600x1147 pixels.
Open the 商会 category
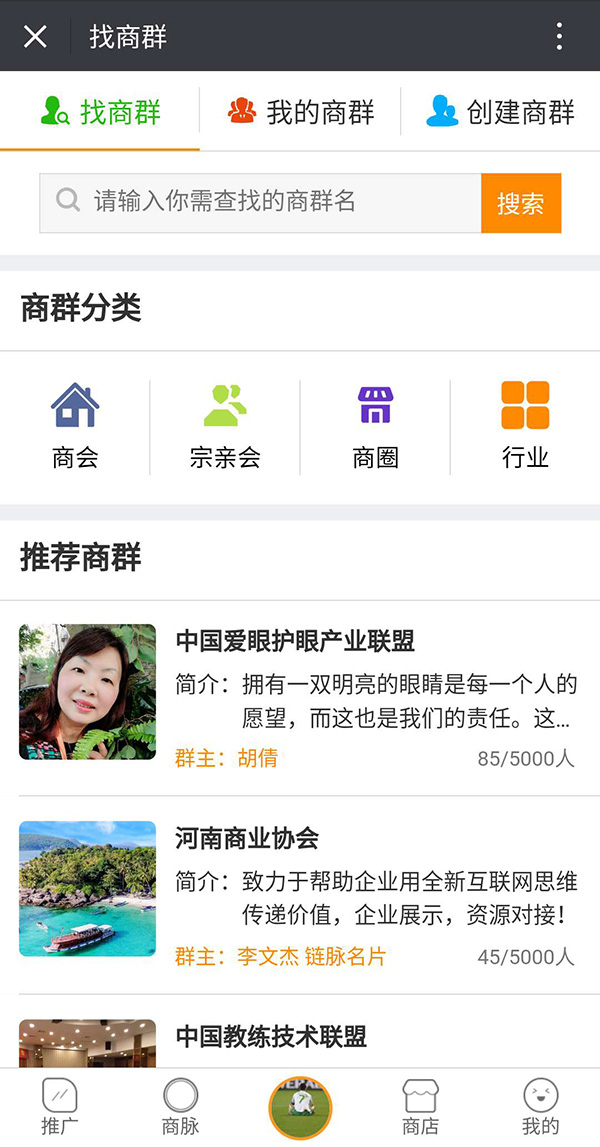(x=75, y=426)
